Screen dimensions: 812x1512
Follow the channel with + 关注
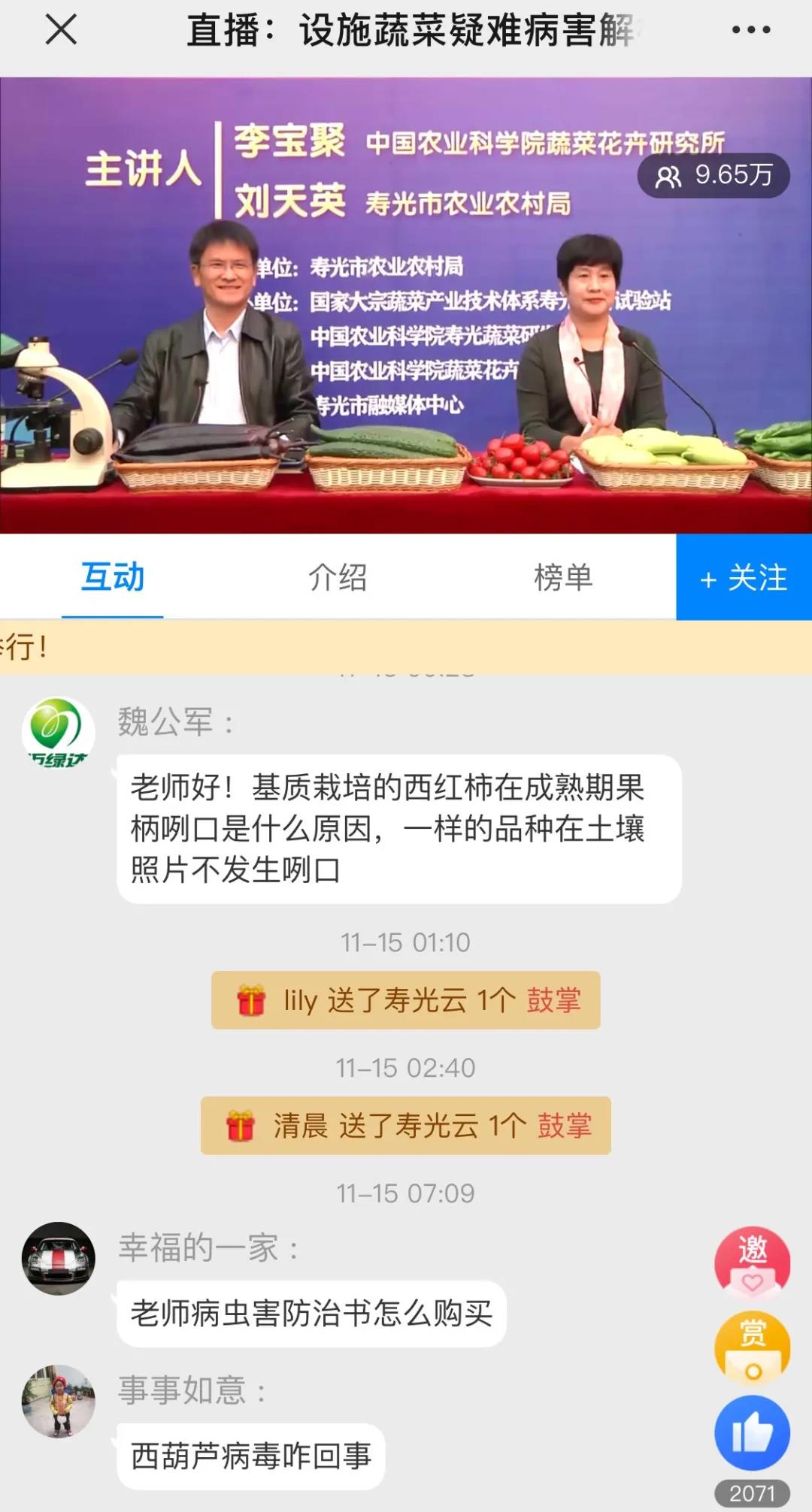coord(744,577)
